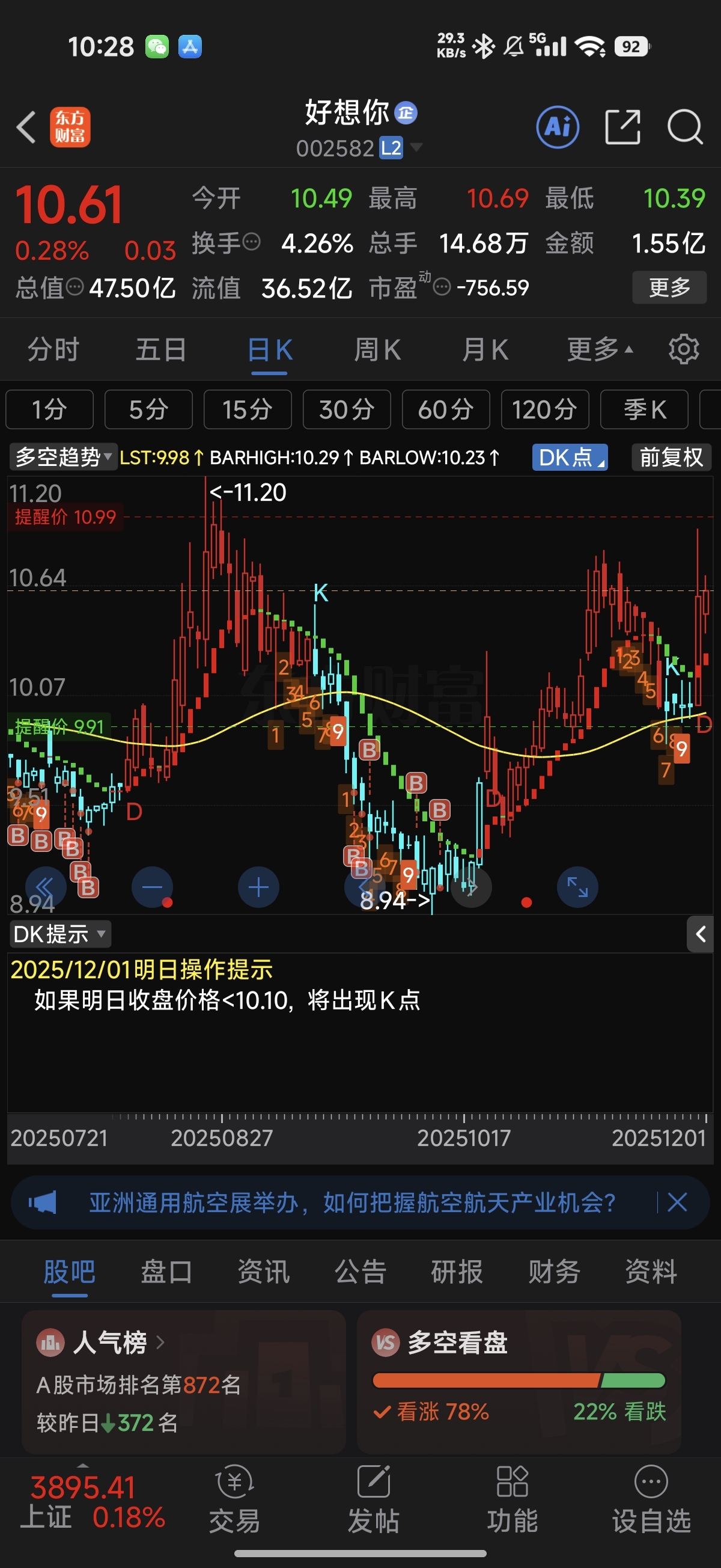Expand chart to full screen
This screenshot has height=1568, width=721.
pos(577,887)
